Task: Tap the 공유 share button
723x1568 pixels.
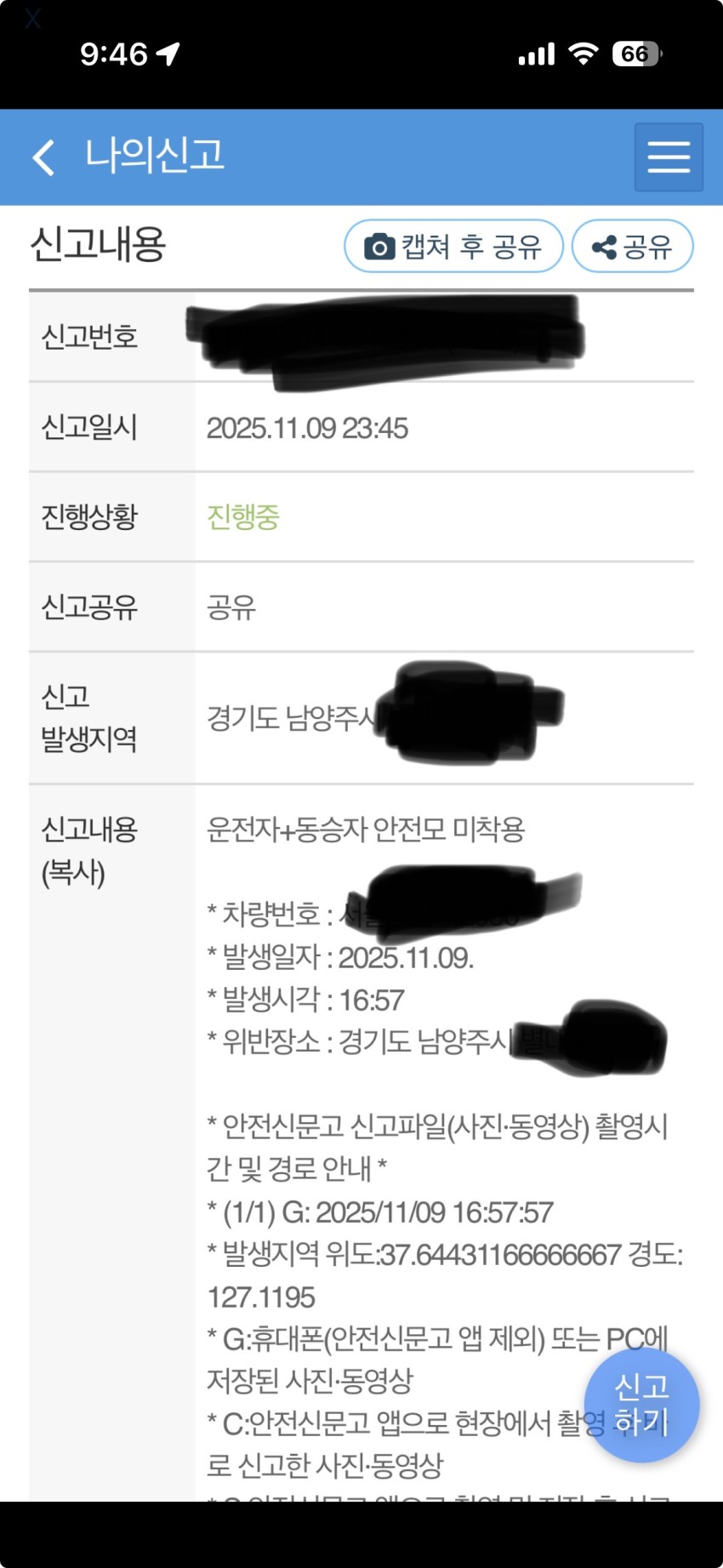Action: click(632, 247)
